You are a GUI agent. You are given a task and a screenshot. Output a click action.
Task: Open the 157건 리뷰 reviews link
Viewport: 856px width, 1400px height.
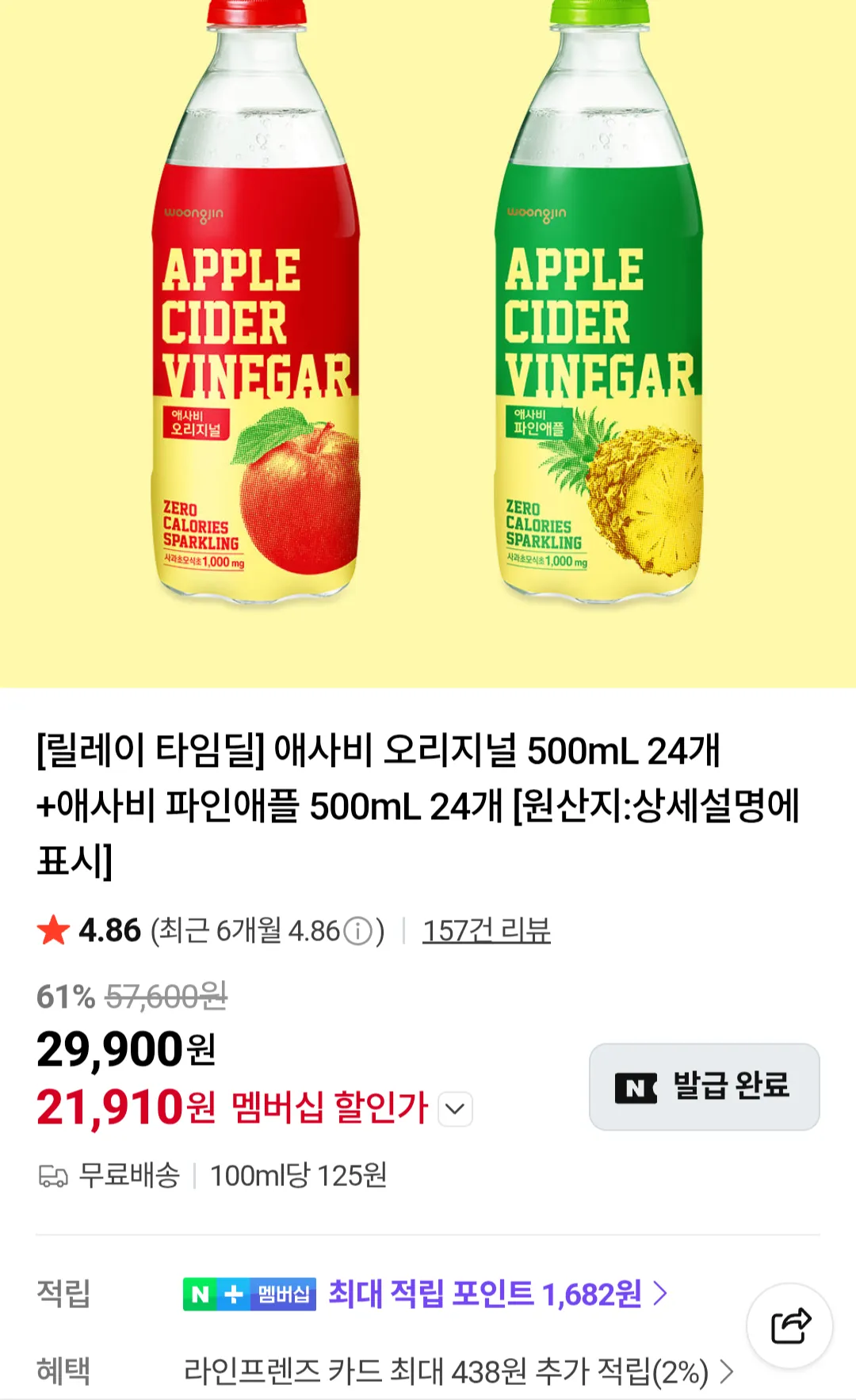click(x=486, y=930)
